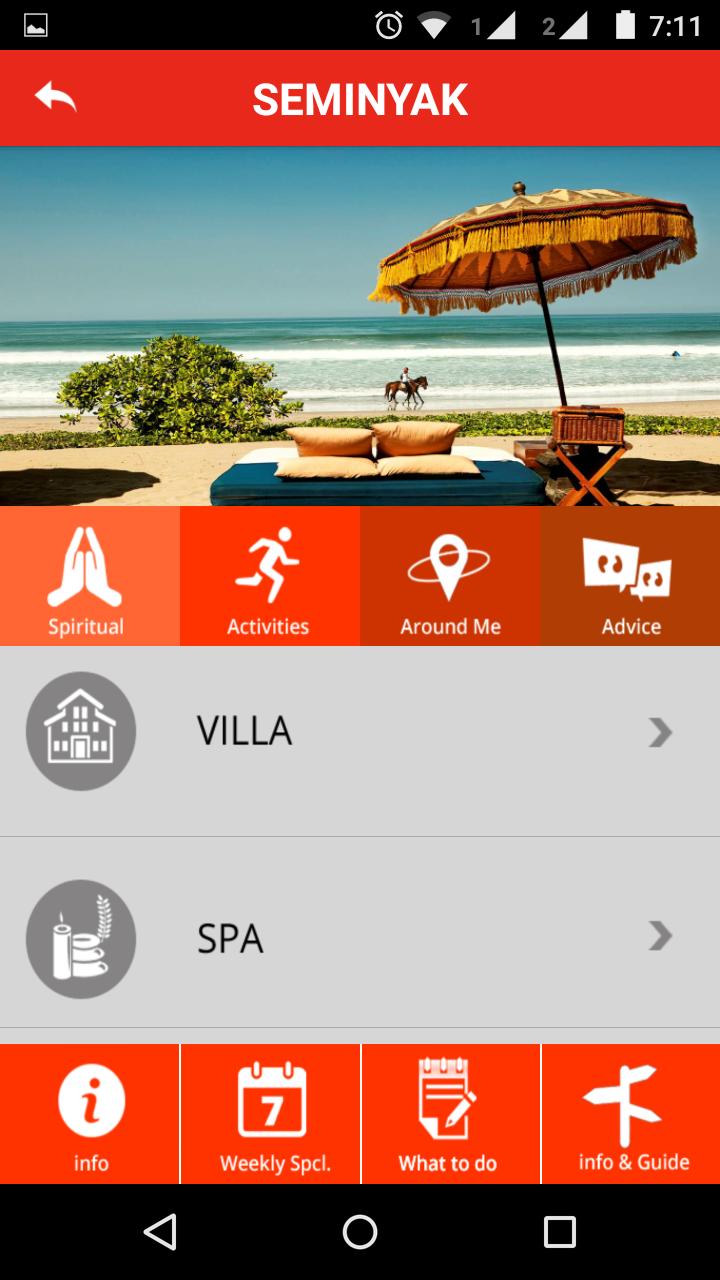This screenshot has width=720, height=1280.
Task: Tap the SPA candle icon
Action: tap(80, 938)
